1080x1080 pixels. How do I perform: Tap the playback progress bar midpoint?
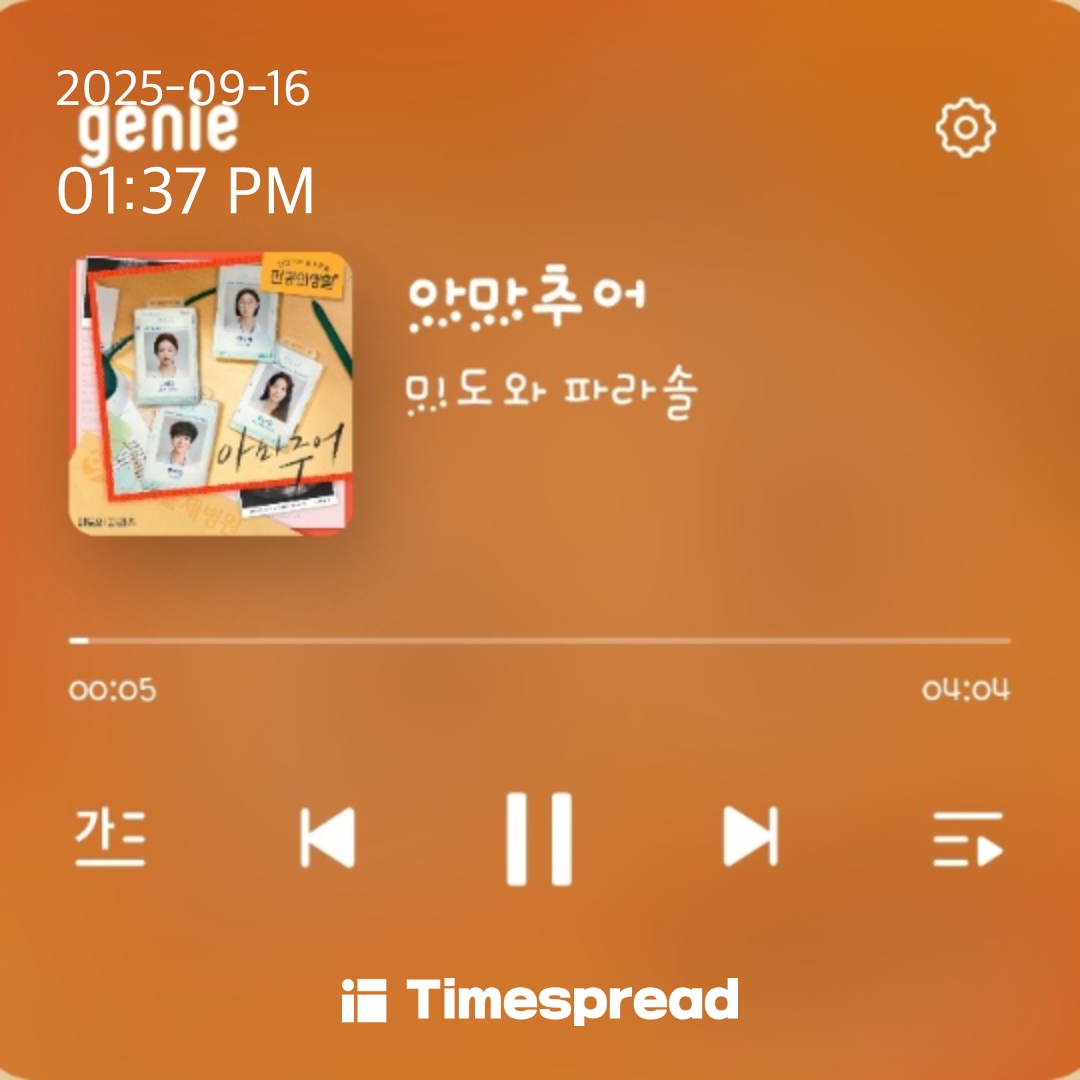point(540,641)
